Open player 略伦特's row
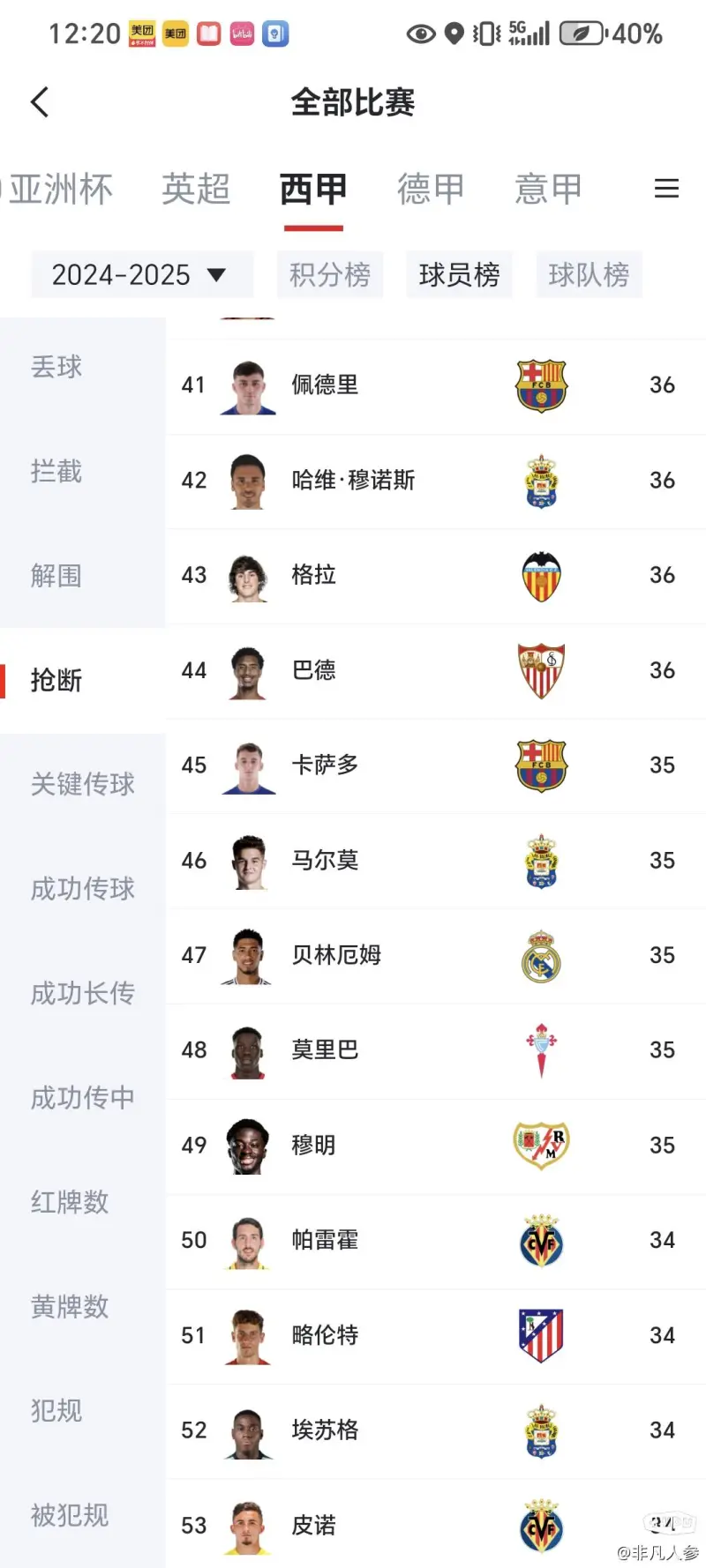 [436, 1336]
